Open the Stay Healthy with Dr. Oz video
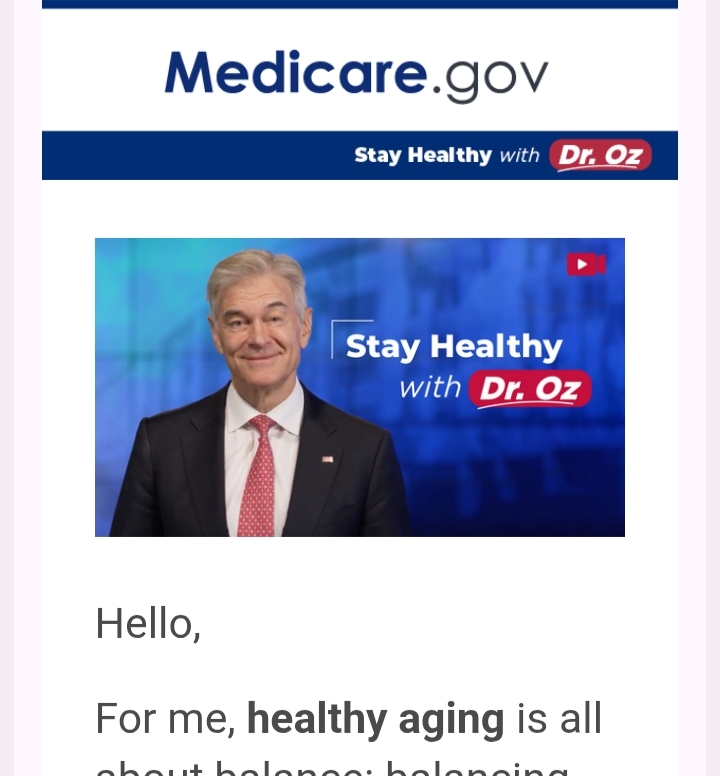The image size is (720, 776). coord(360,387)
